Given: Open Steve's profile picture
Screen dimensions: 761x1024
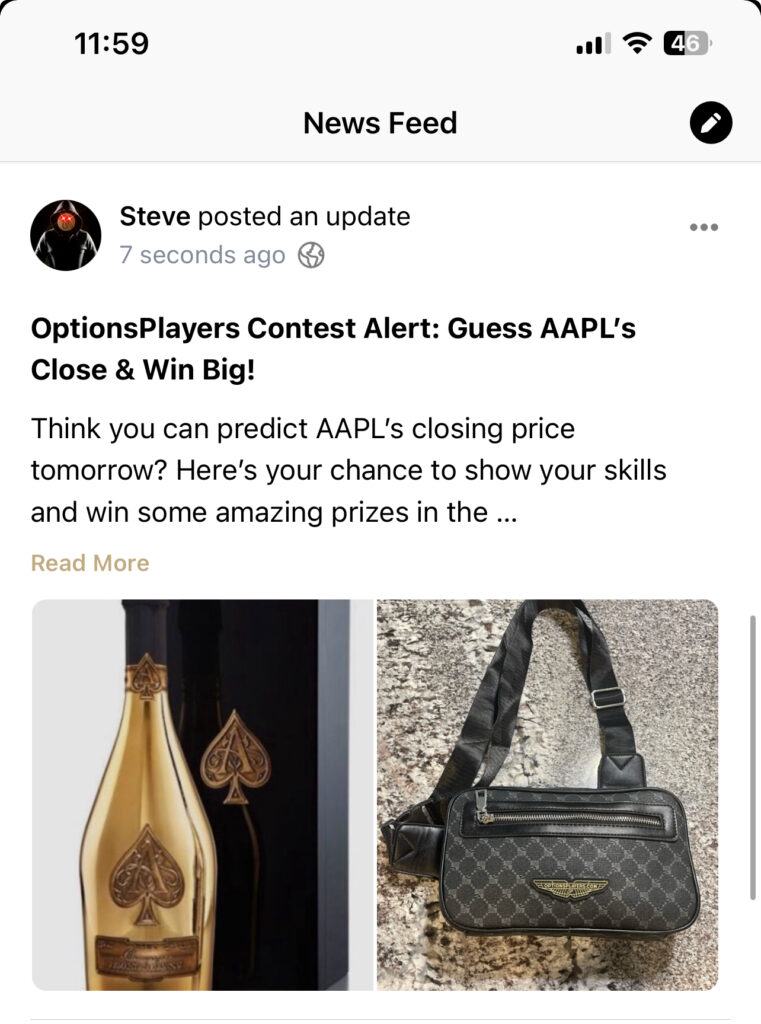Looking at the screenshot, I should click(x=66, y=235).
